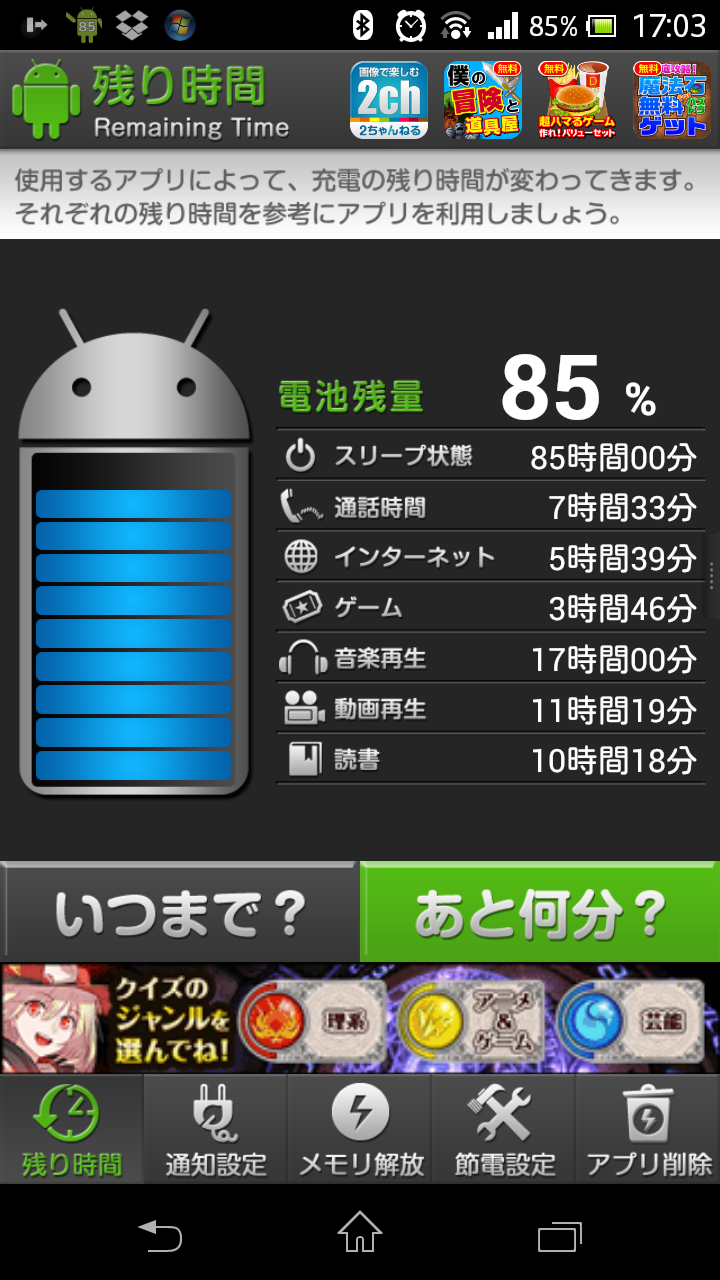The image size is (720, 1280).
Task: Switch to the アプリ削除 tab
Action: (648, 1130)
